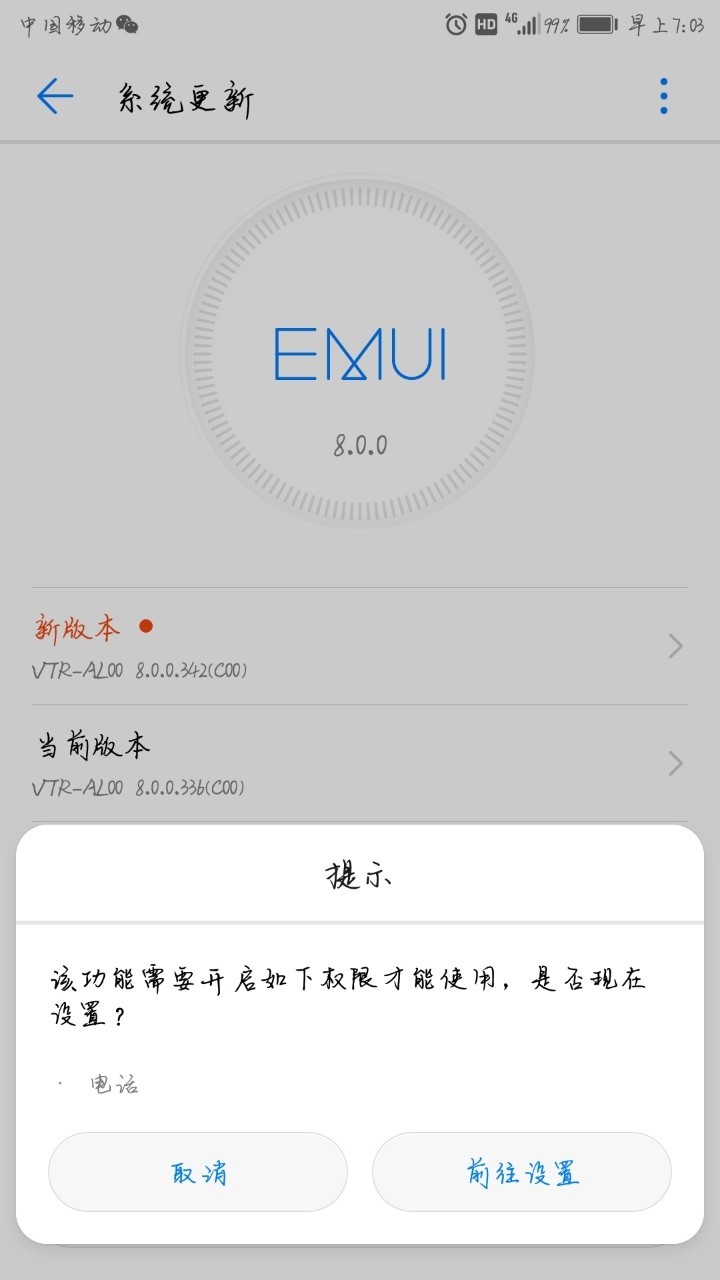Open the overflow menu in System Update
This screenshot has height=1280, width=720.
click(x=662, y=95)
